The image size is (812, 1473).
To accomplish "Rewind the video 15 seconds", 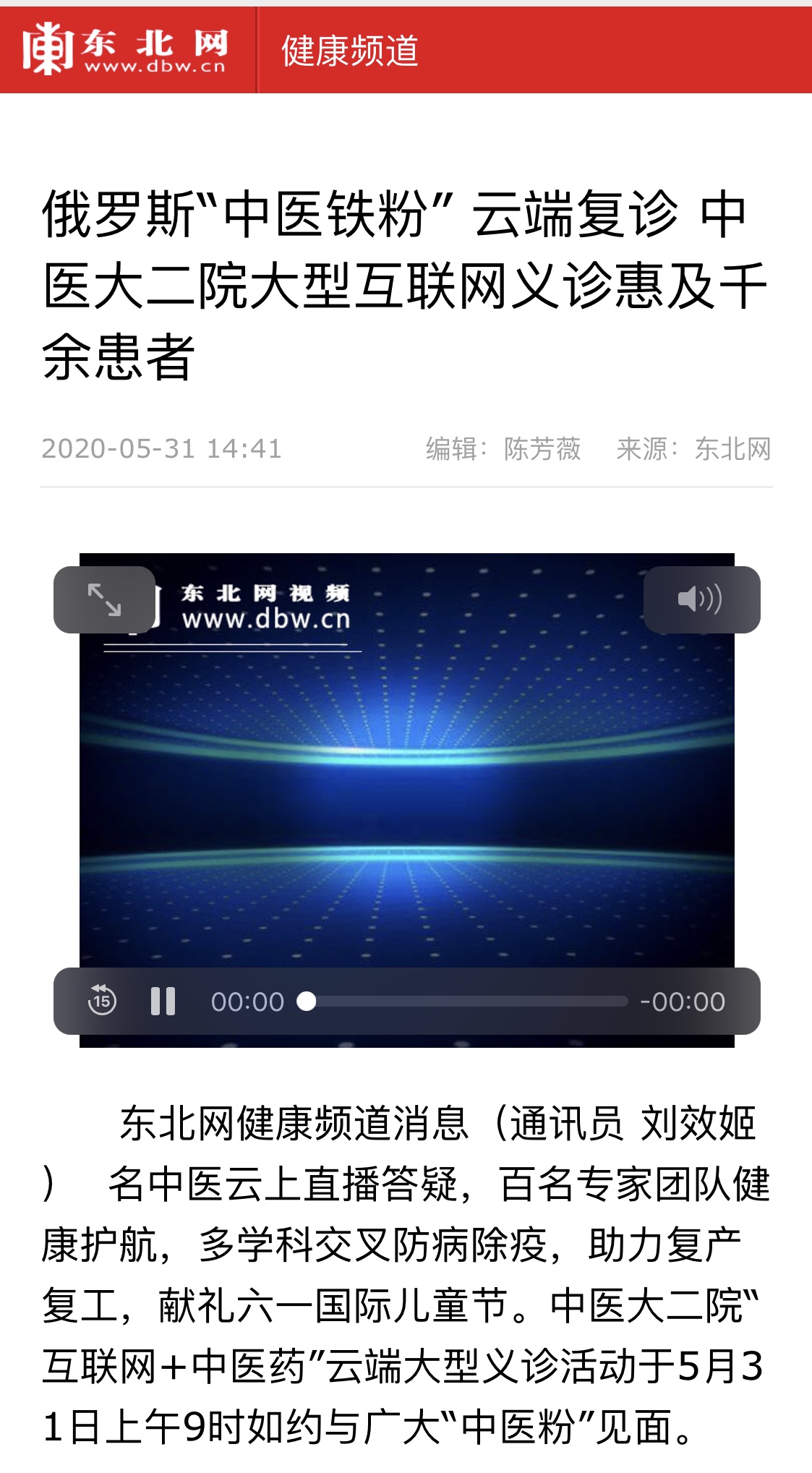I will click(102, 1001).
